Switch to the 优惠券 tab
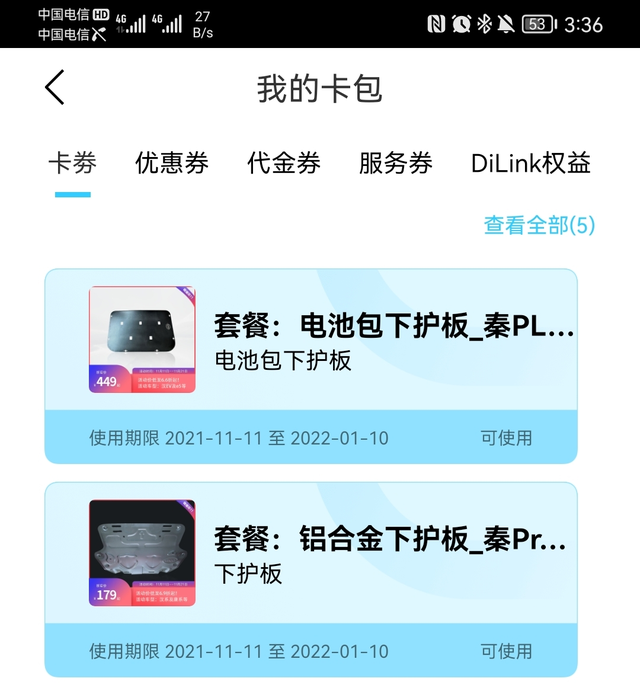This screenshot has width=640, height=691. (172, 163)
